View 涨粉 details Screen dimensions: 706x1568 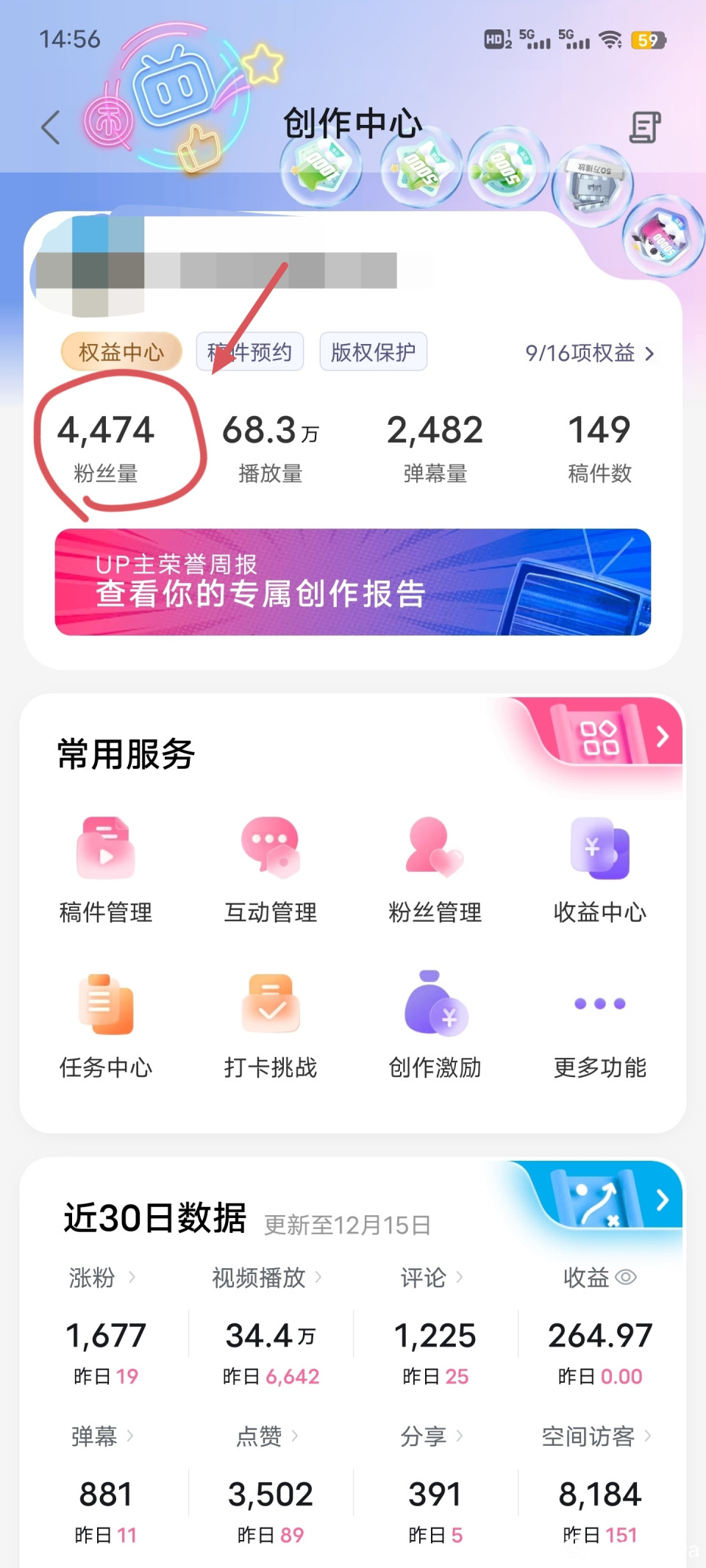101,1278
